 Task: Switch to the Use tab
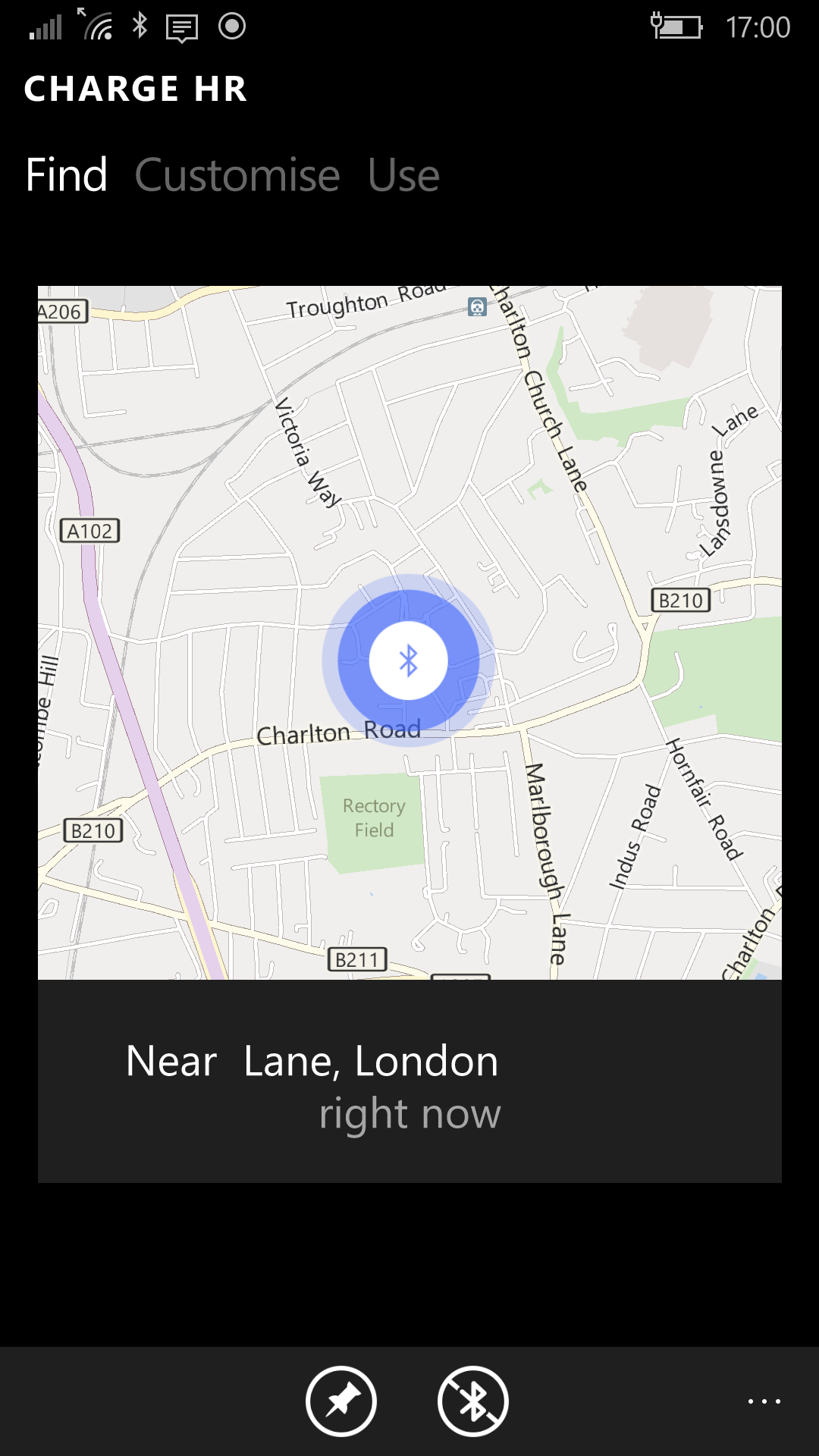point(403,175)
